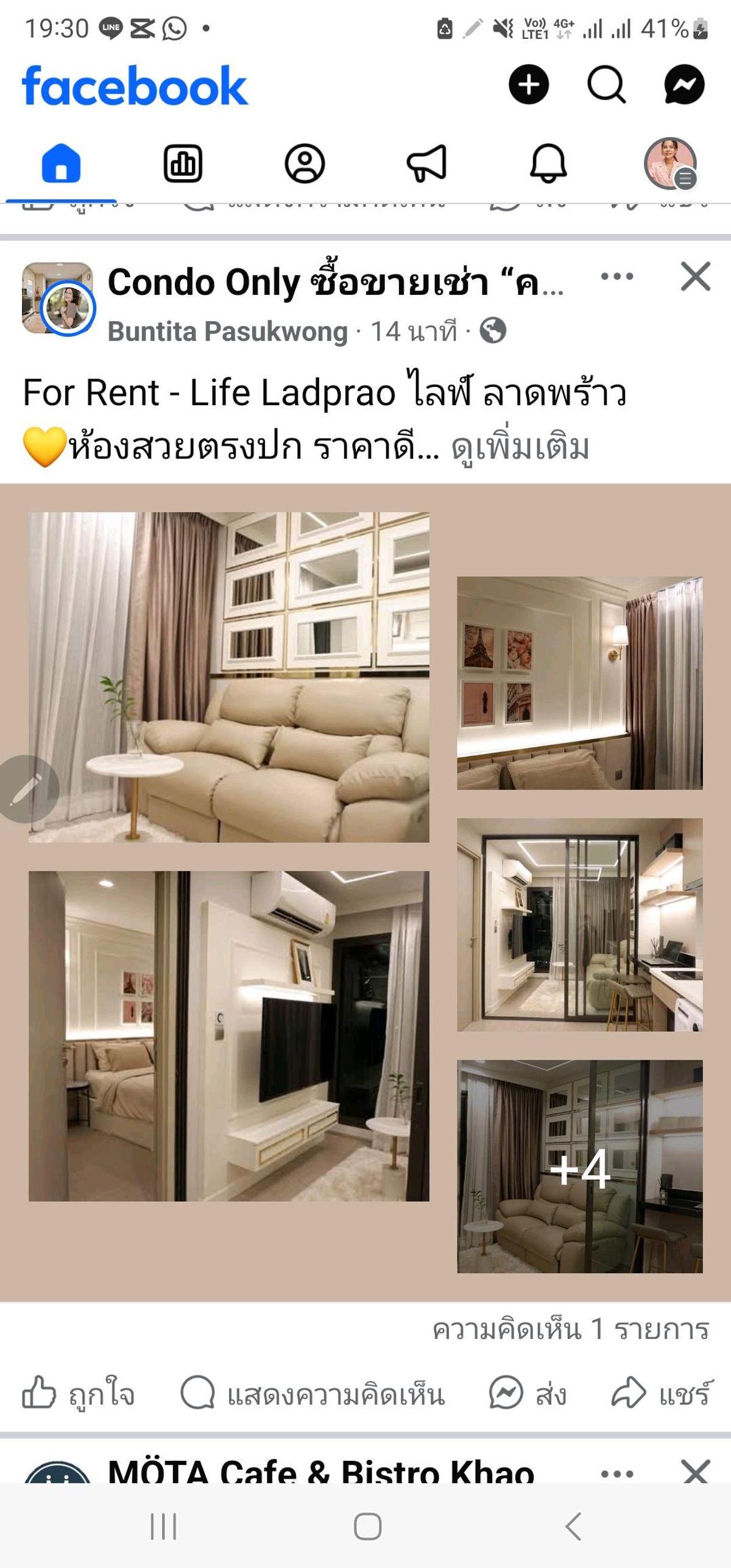Viewport: 731px width, 1568px height.
Task: Open Messenger chats
Action: (684, 85)
